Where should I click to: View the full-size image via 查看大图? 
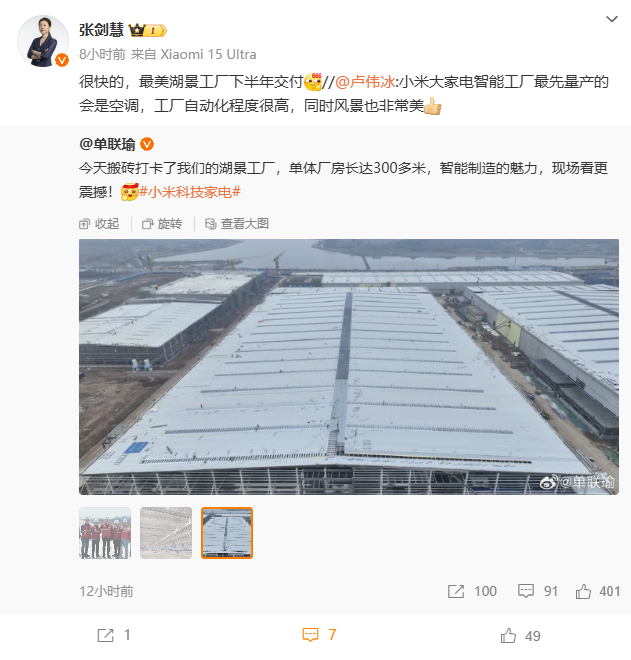point(236,223)
